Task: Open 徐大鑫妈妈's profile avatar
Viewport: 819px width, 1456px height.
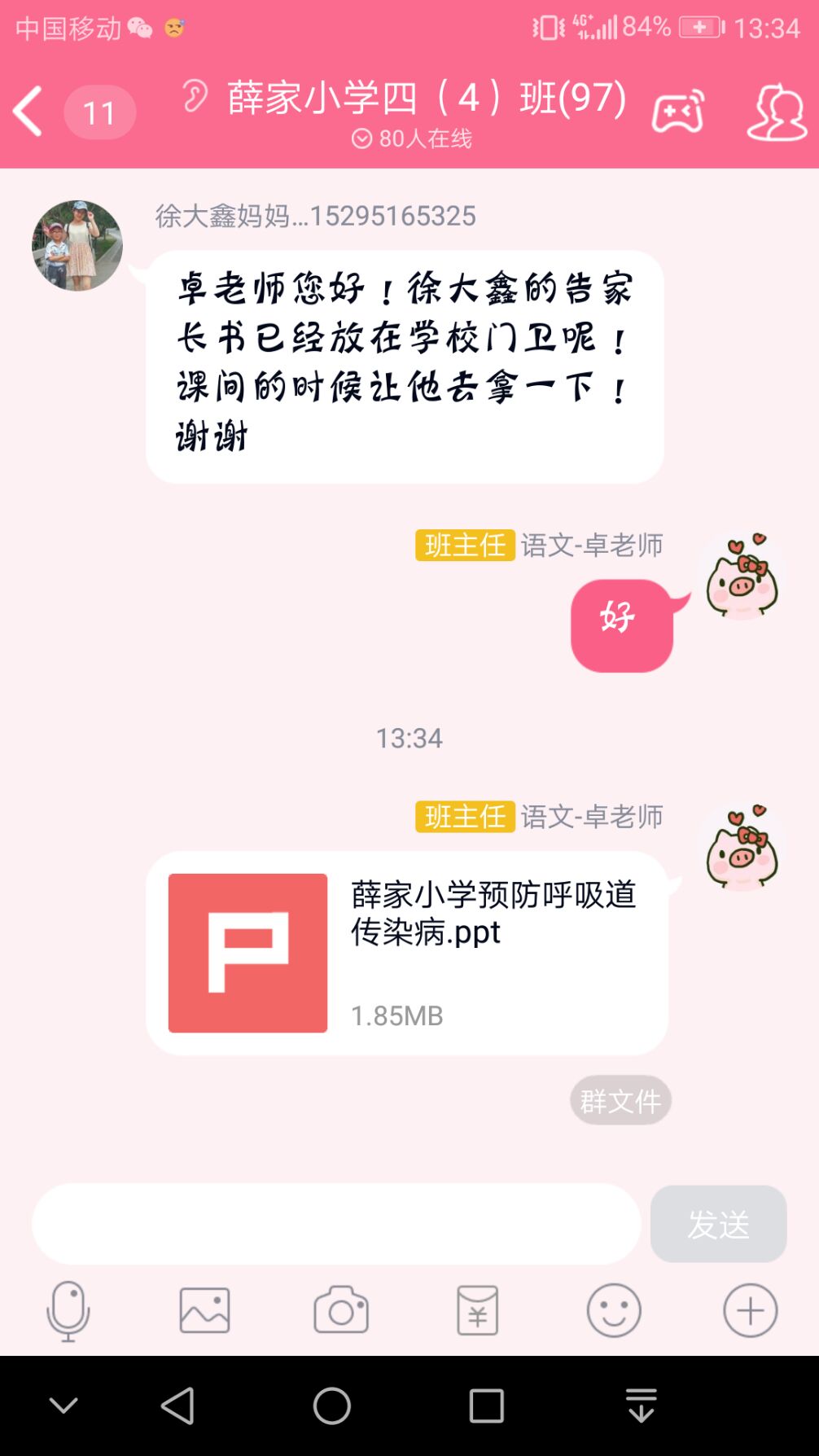Action: tap(77, 245)
